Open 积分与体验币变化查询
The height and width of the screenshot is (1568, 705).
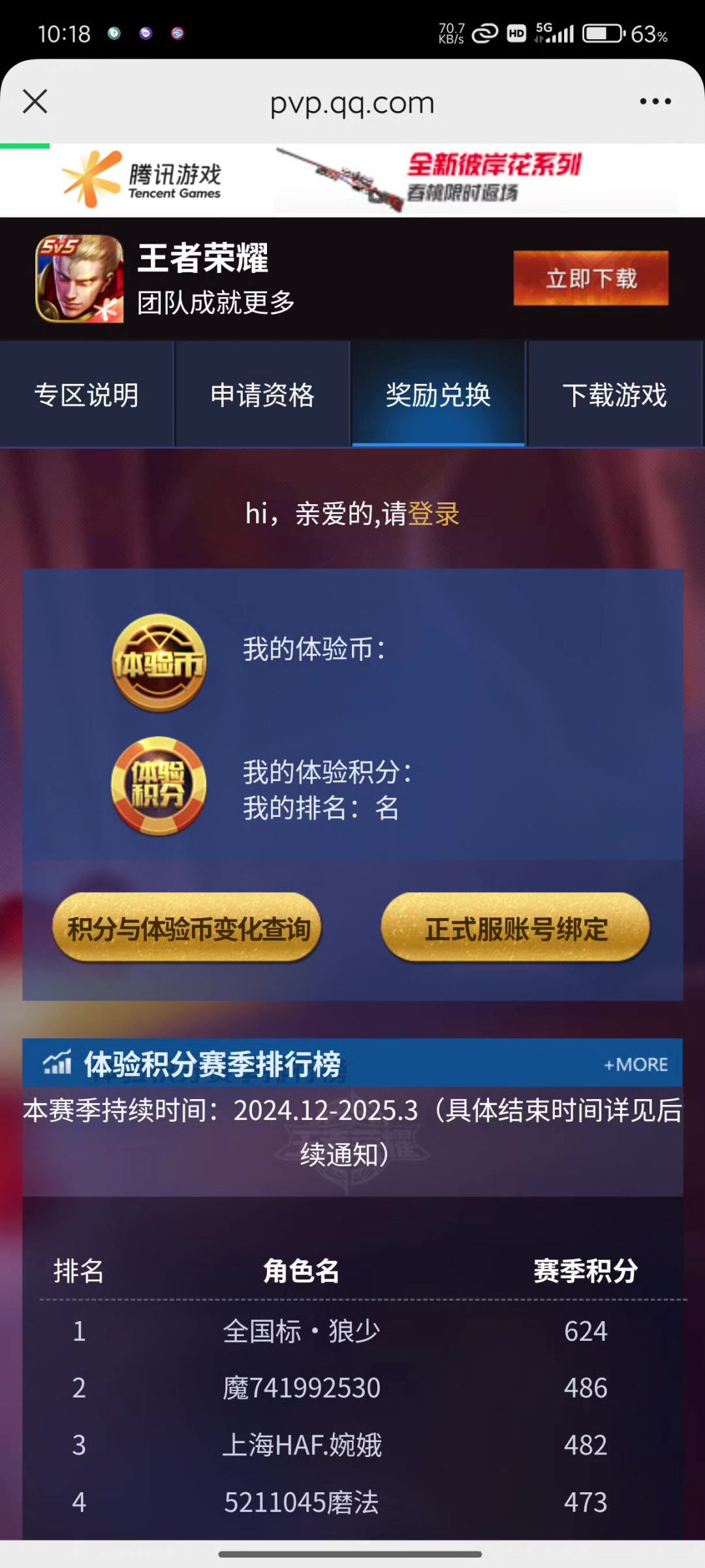tap(188, 928)
